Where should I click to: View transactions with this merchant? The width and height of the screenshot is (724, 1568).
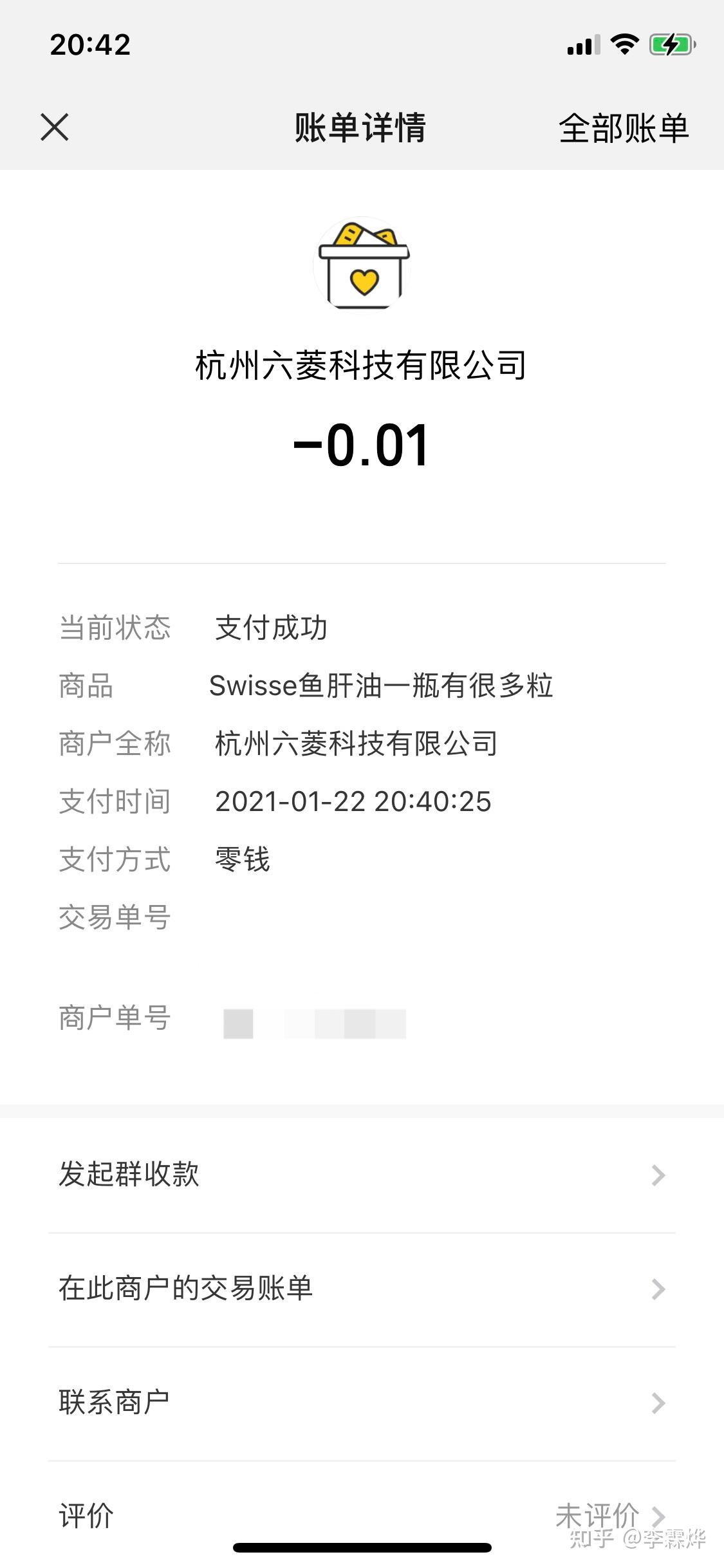click(185, 1289)
